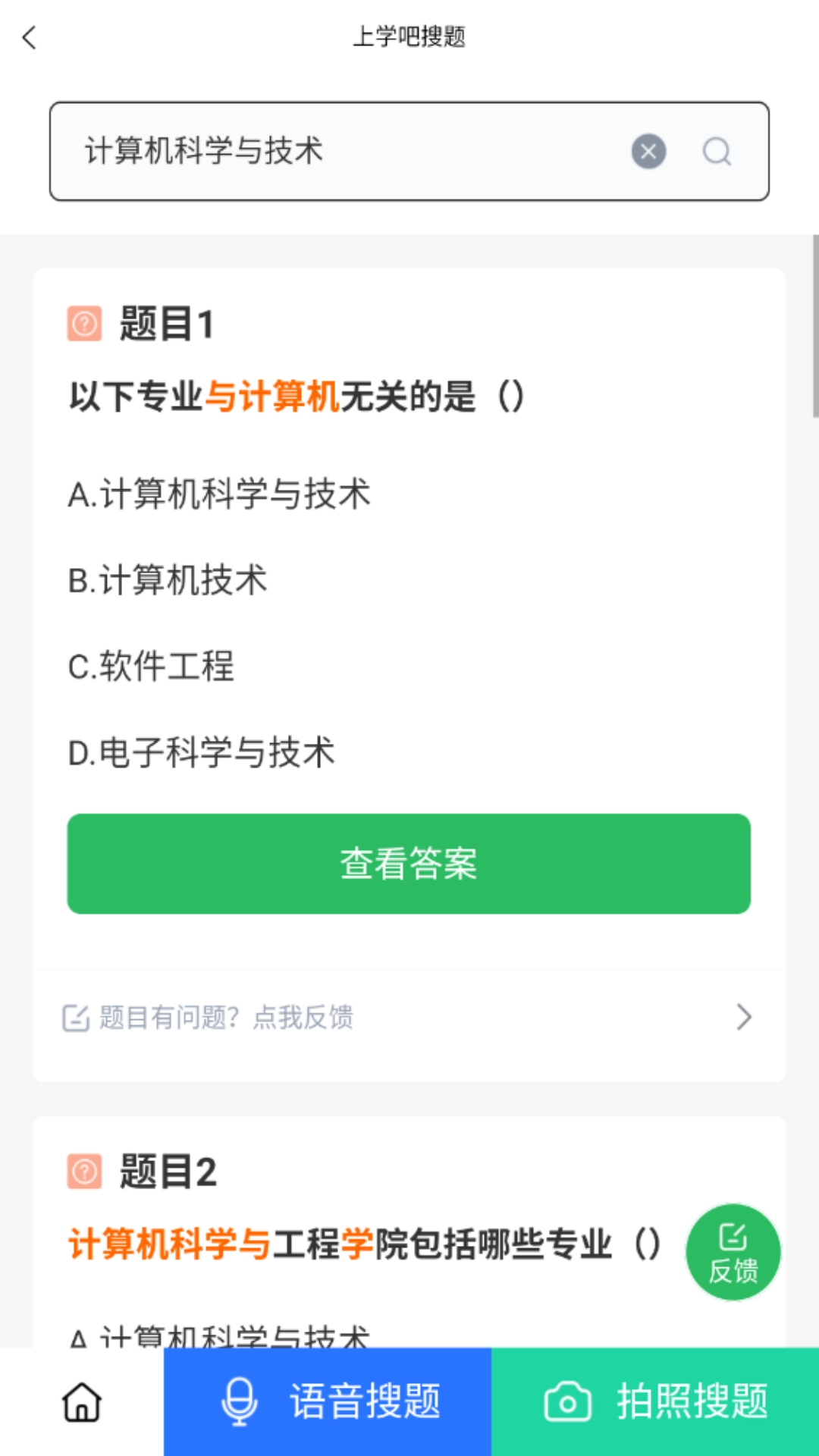The width and height of the screenshot is (819, 1456).
Task: Expand feedback details via the right chevron
Action: 743,1017
